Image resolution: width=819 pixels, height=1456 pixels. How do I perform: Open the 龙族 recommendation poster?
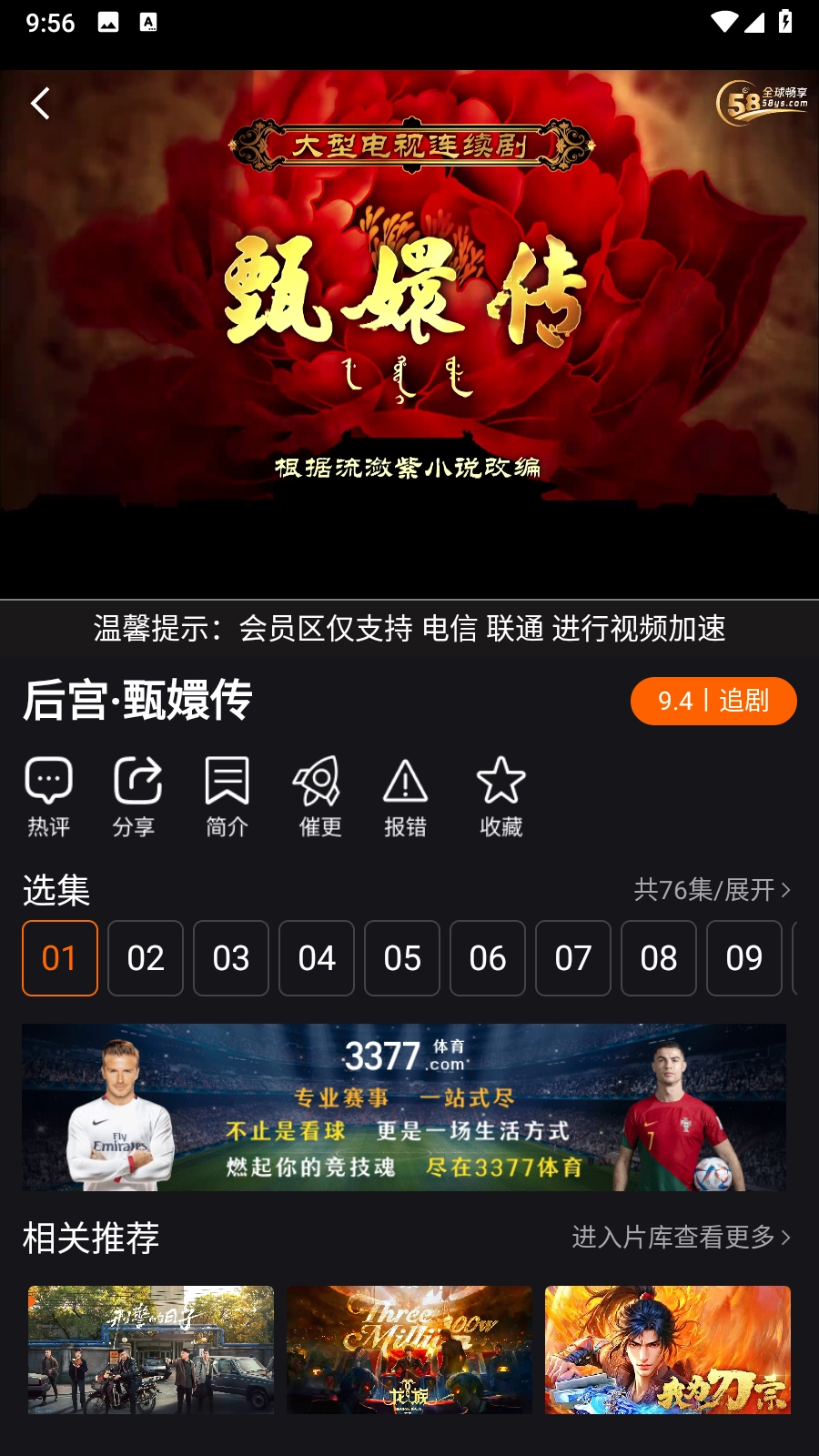[409, 1350]
